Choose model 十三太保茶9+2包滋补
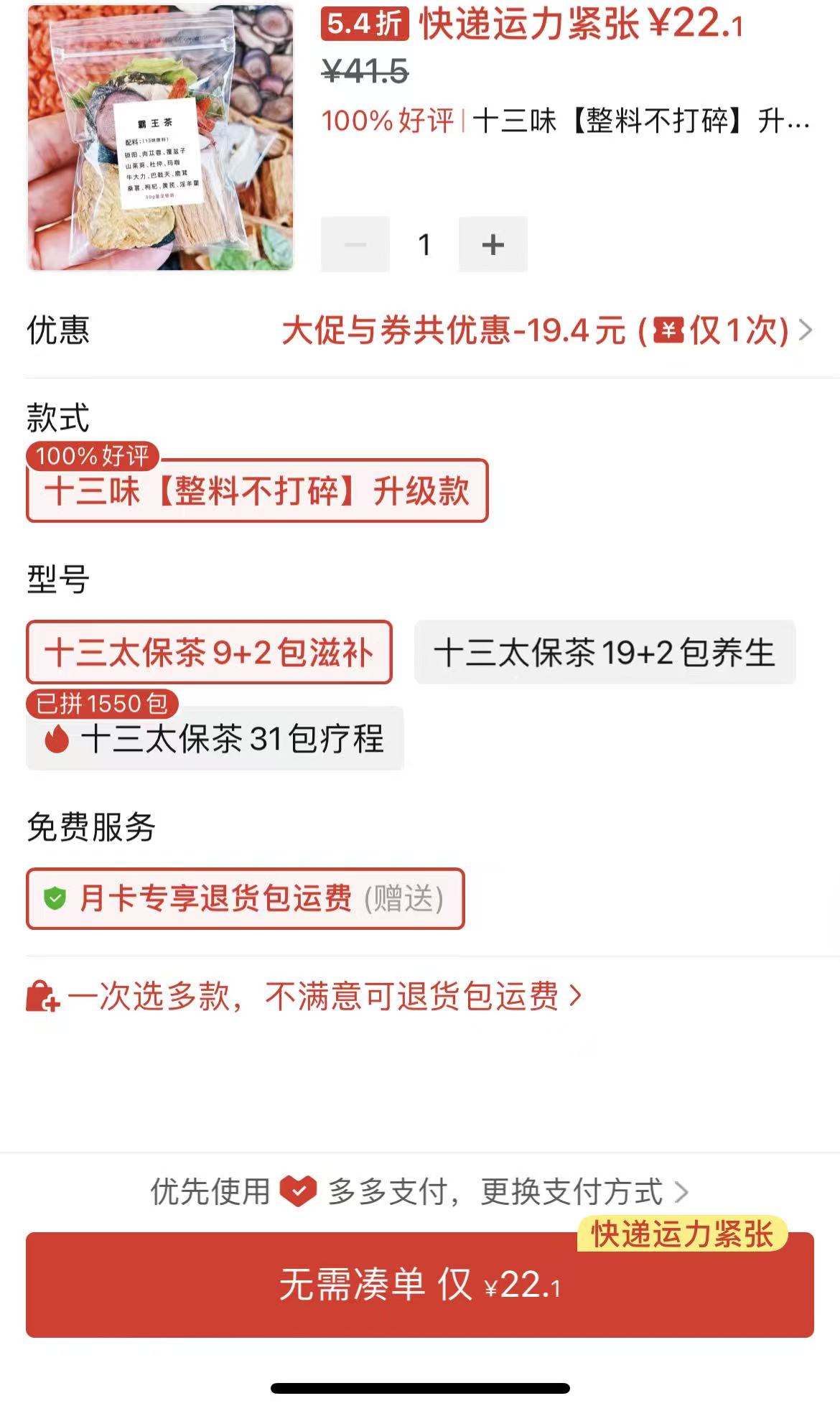Screen dimensions: 840x1411 coord(209,653)
